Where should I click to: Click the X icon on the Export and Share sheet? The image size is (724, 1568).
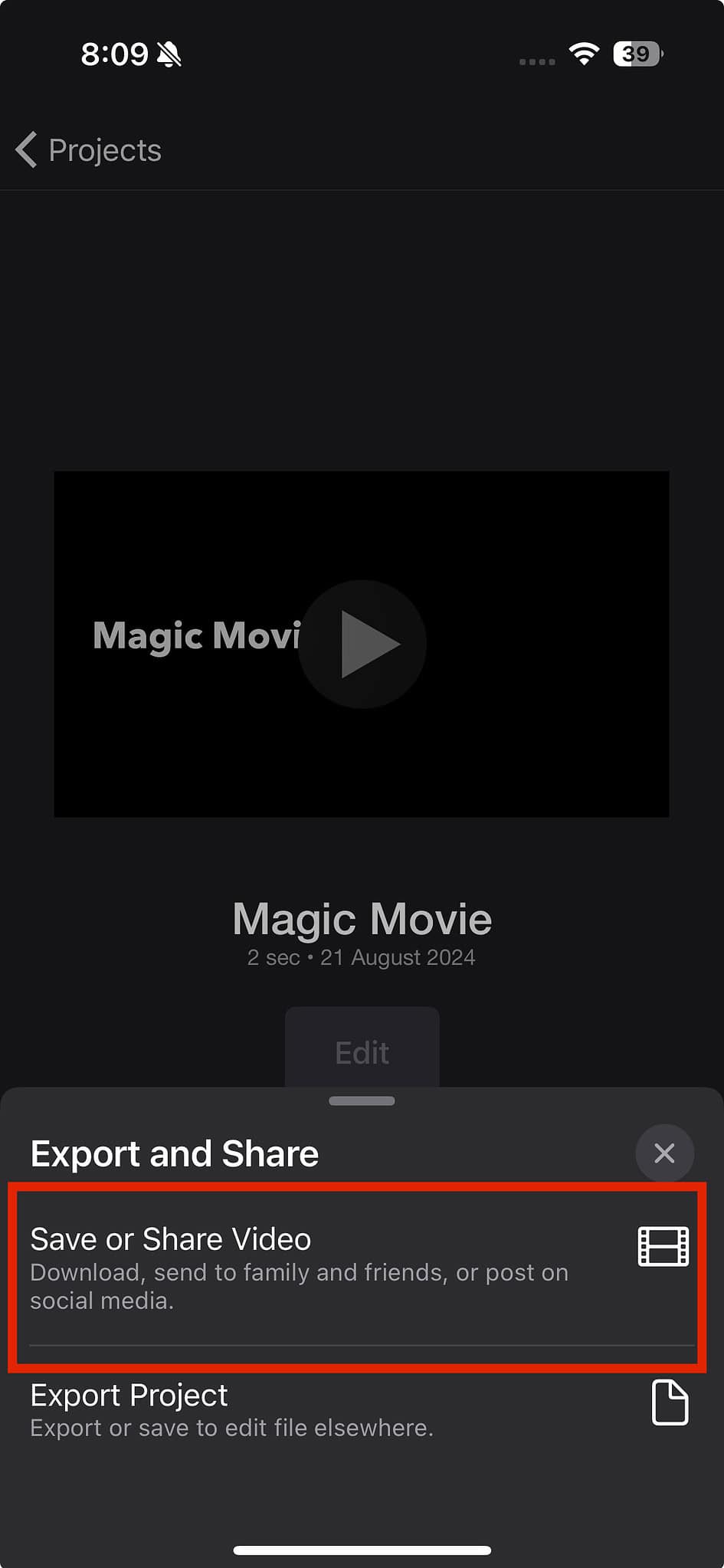664,1153
